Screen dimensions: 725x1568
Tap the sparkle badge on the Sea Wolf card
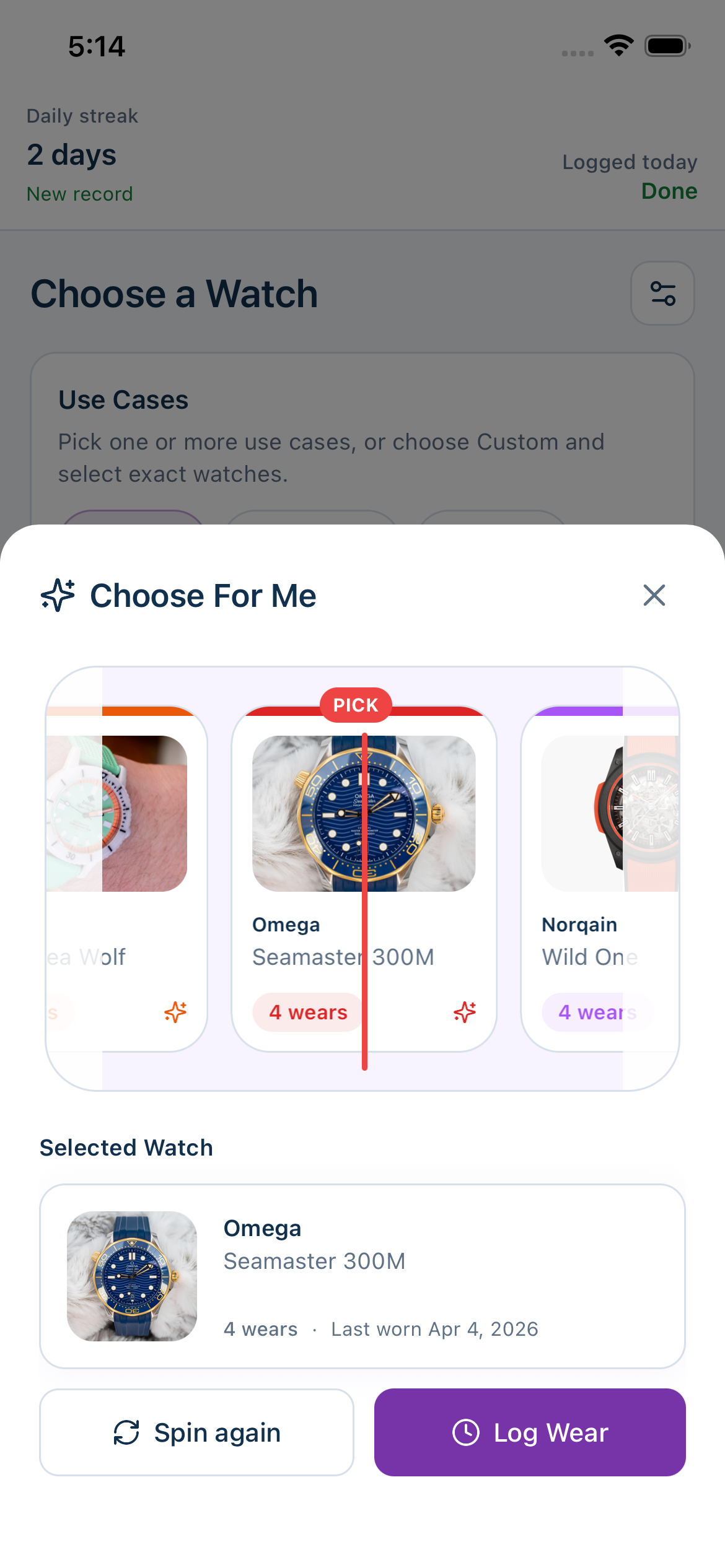point(174,1012)
